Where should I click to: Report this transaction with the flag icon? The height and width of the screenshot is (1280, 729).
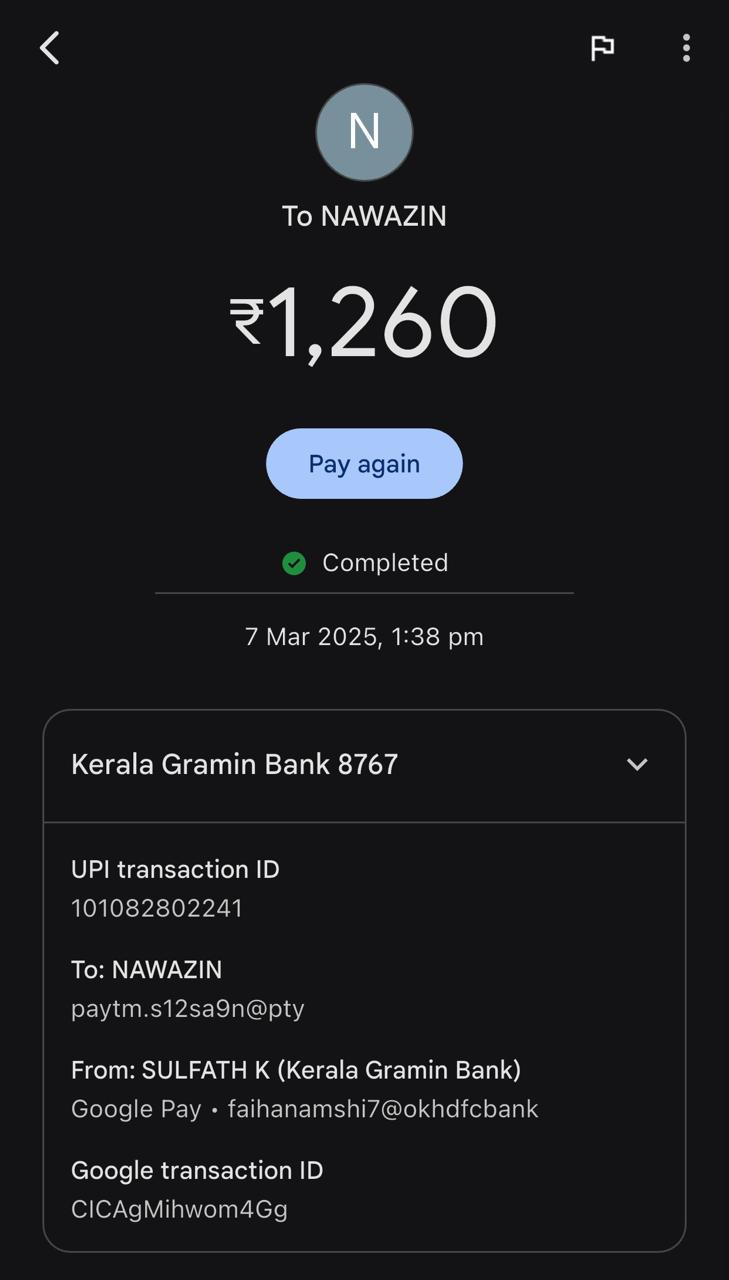click(602, 48)
